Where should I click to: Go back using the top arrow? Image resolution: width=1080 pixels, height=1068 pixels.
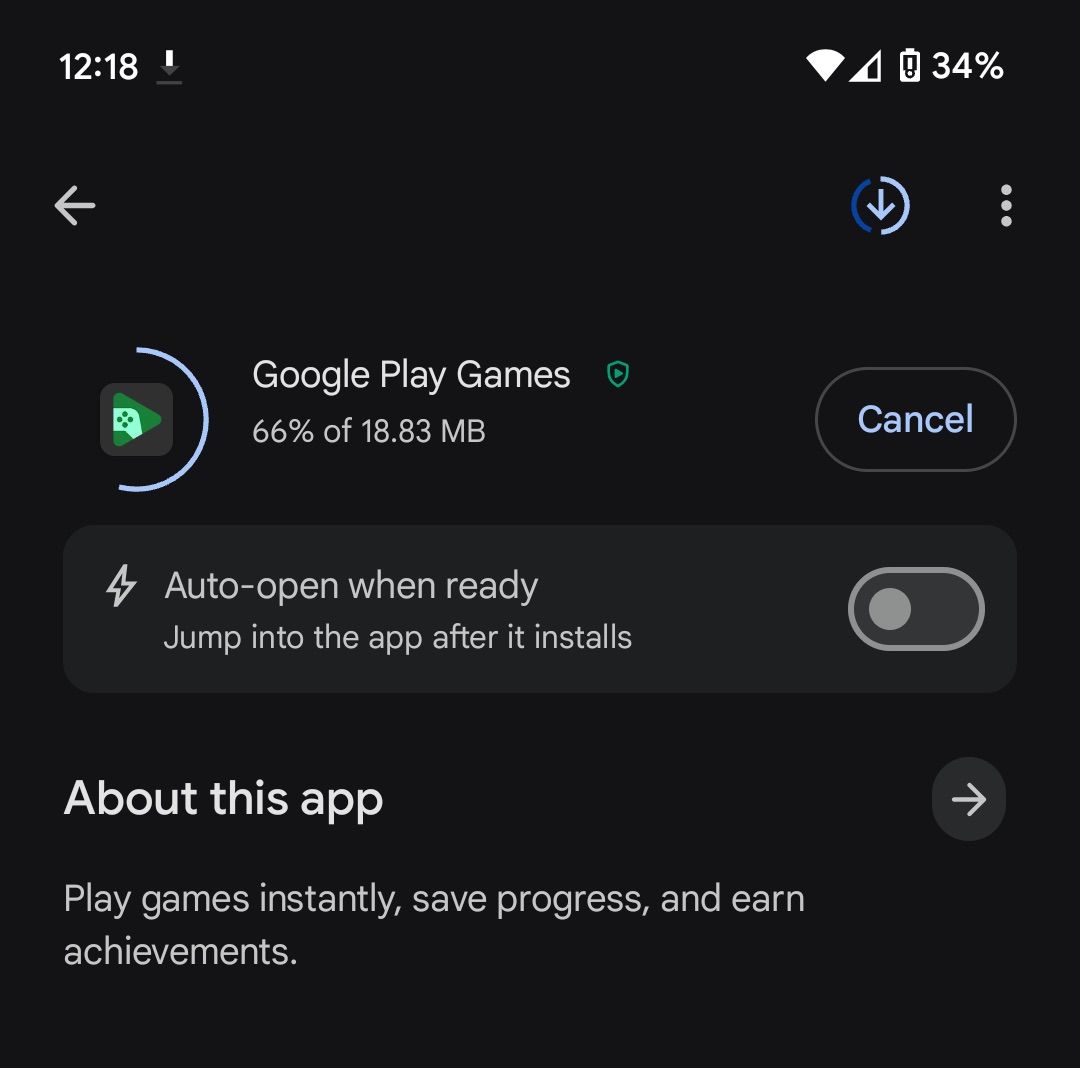point(75,207)
